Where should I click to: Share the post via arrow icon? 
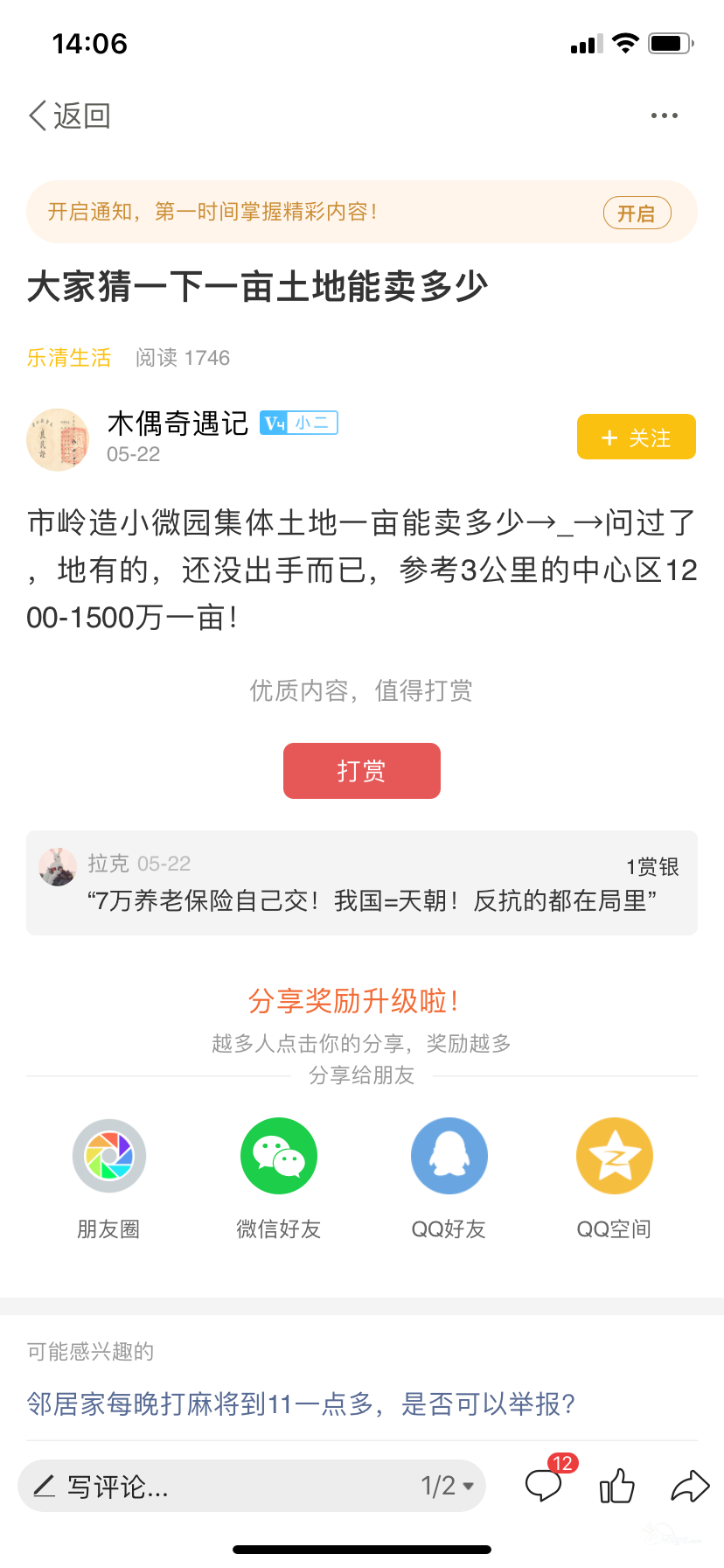pyautogui.click(x=689, y=1486)
